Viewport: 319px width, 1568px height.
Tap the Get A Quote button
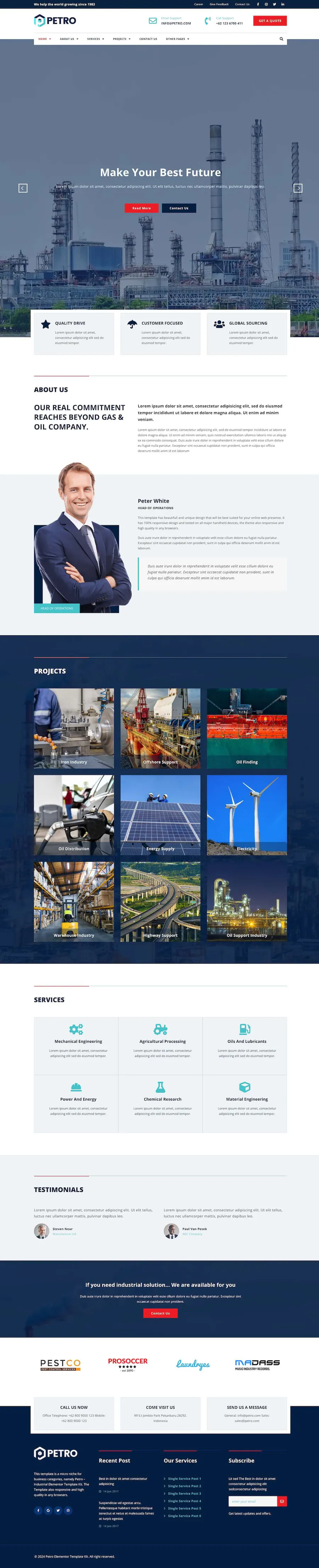point(270,21)
